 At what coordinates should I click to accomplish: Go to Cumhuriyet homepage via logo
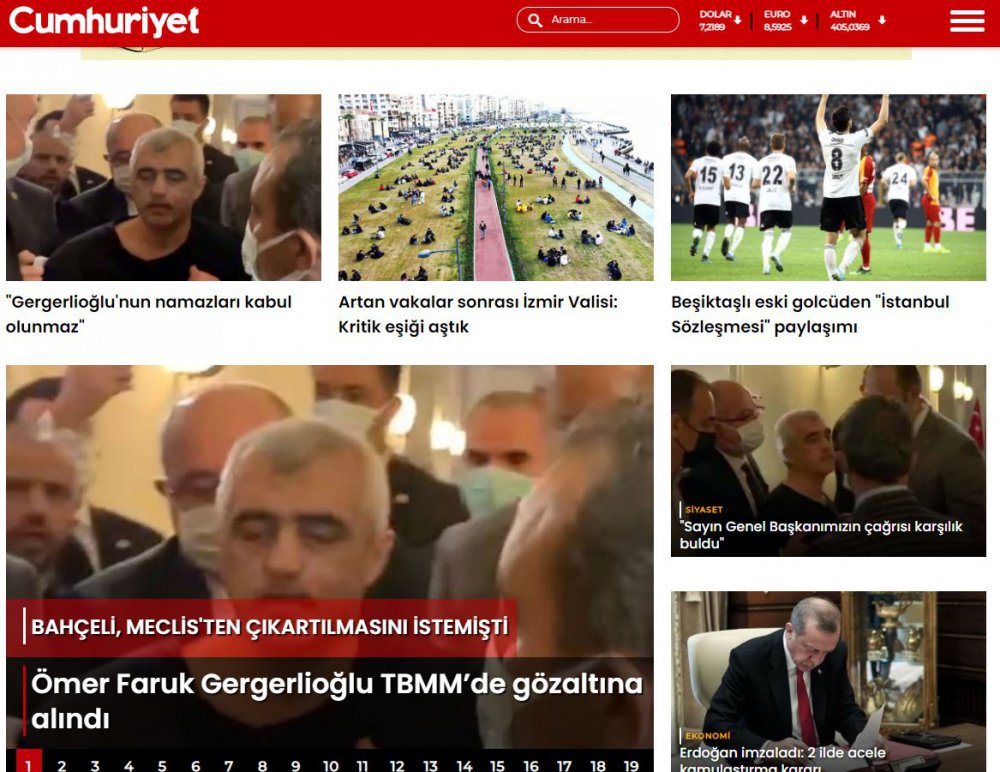click(104, 21)
